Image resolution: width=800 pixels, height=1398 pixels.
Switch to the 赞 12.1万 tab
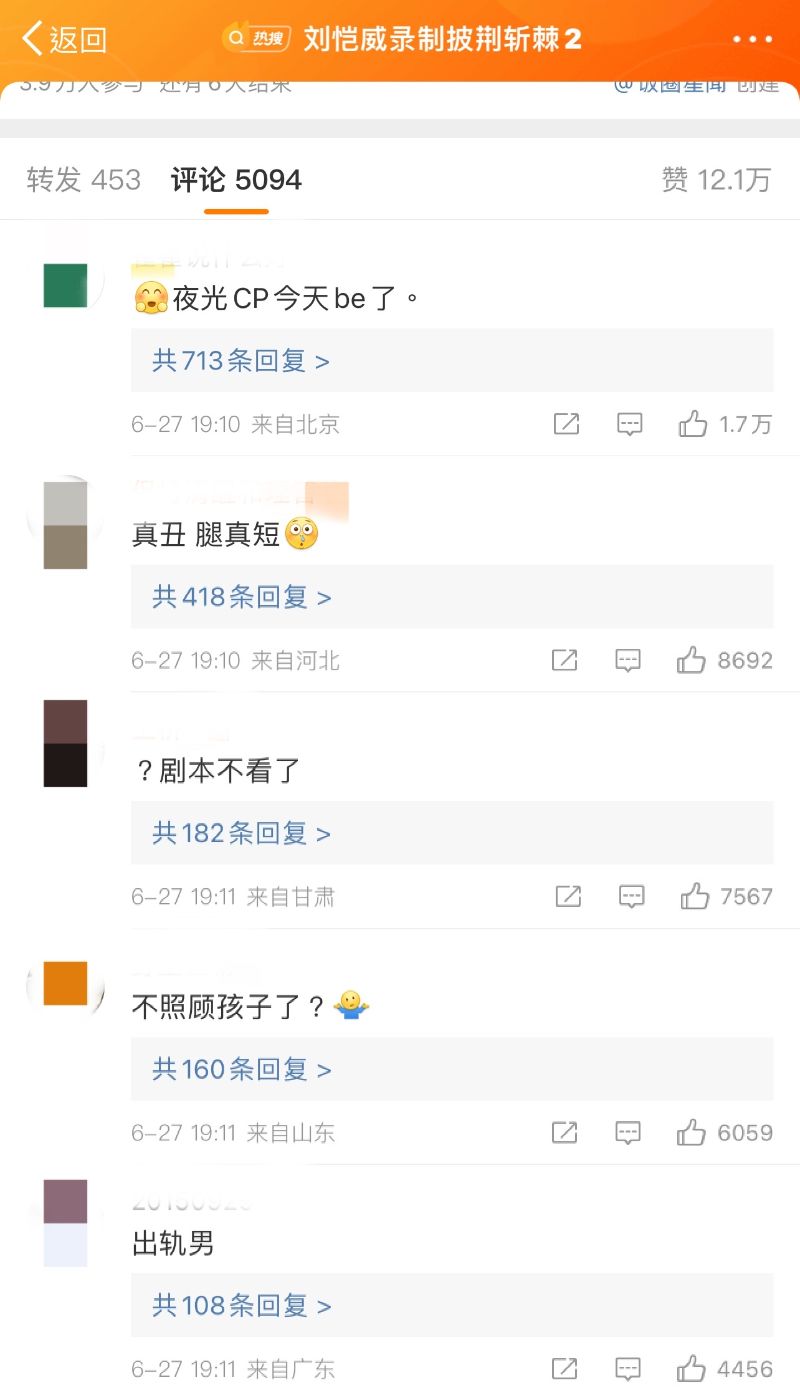click(716, 180)
